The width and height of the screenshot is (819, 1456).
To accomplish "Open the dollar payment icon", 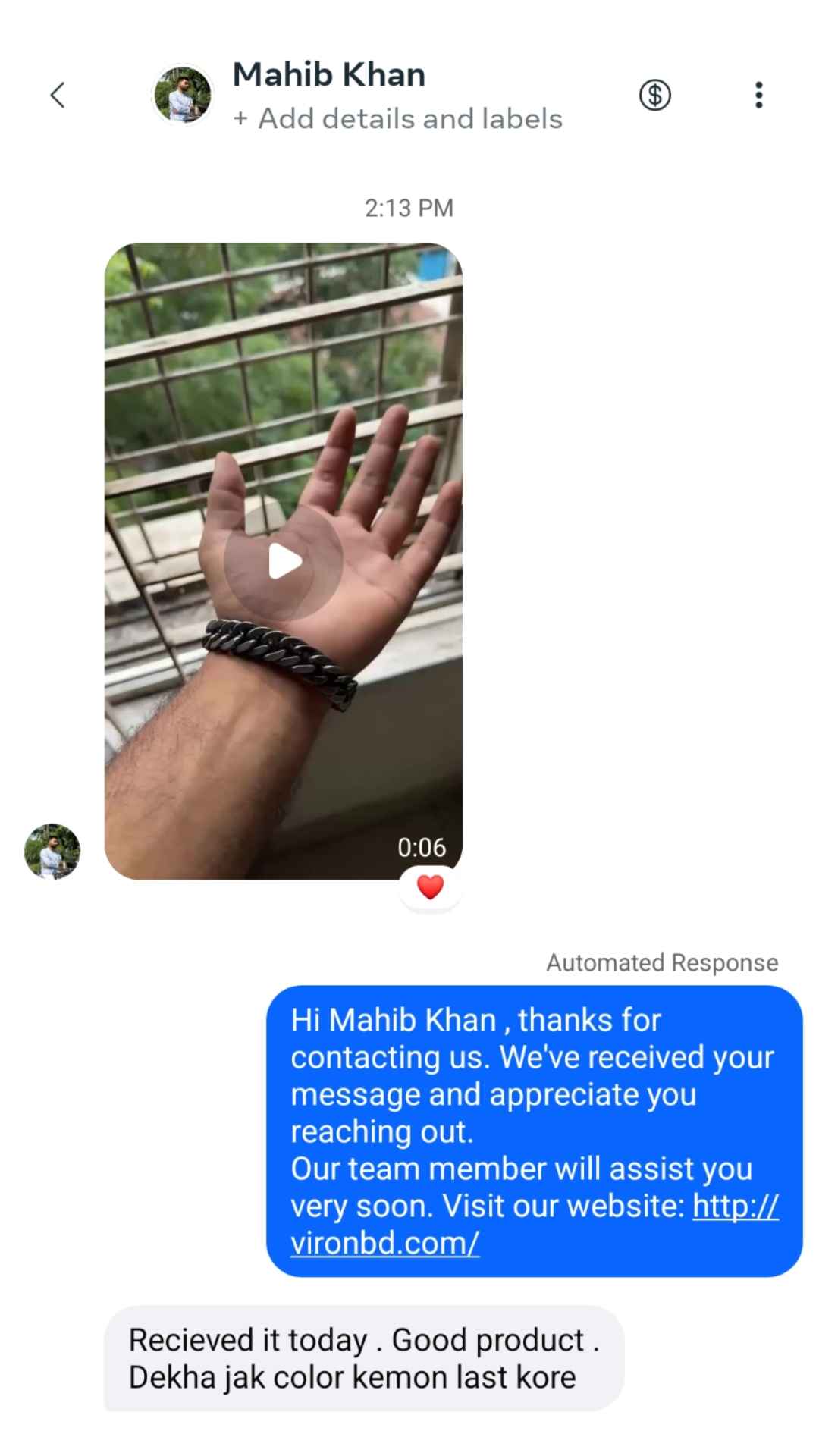I will click(654, 96).
